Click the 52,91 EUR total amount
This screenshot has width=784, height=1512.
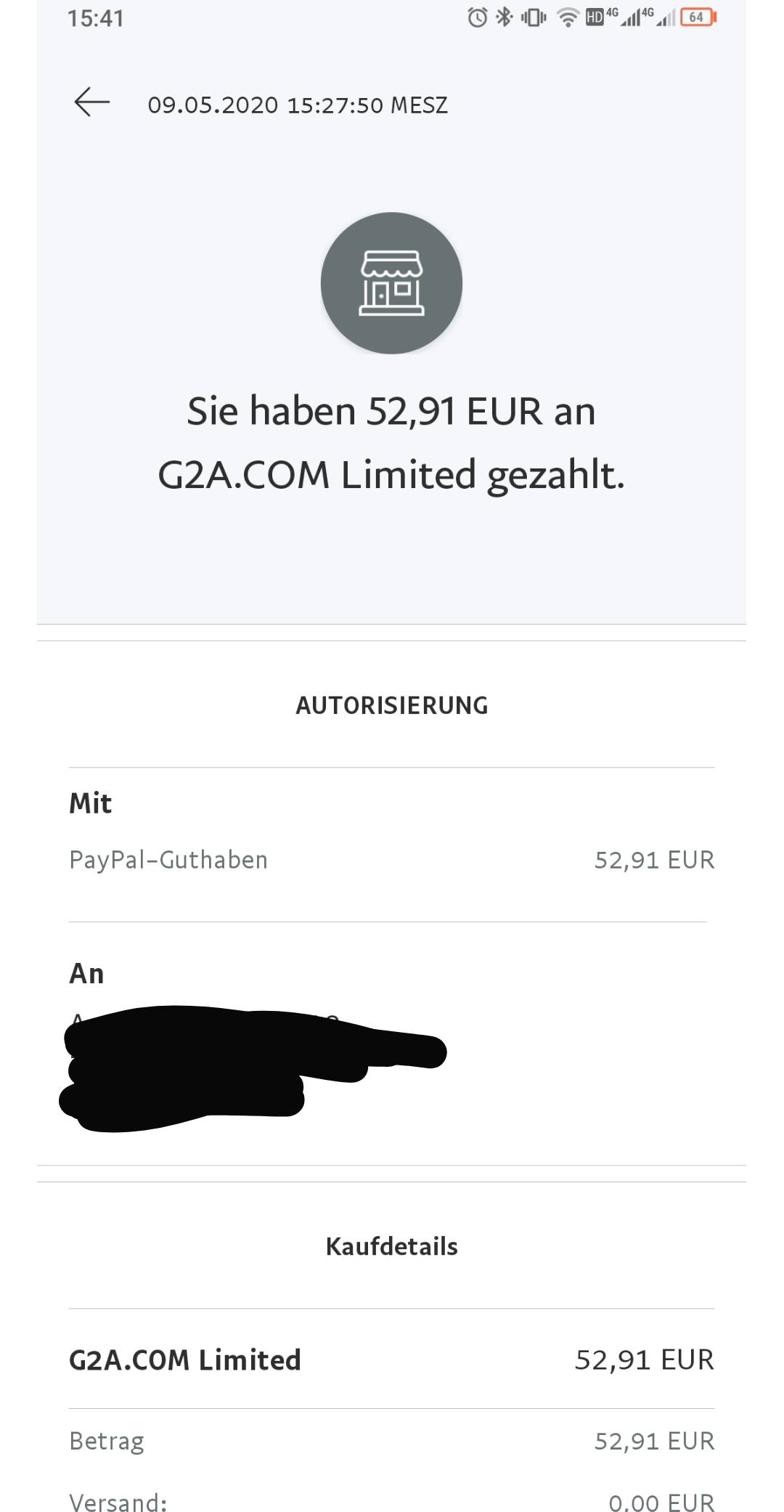[645, 1359]
